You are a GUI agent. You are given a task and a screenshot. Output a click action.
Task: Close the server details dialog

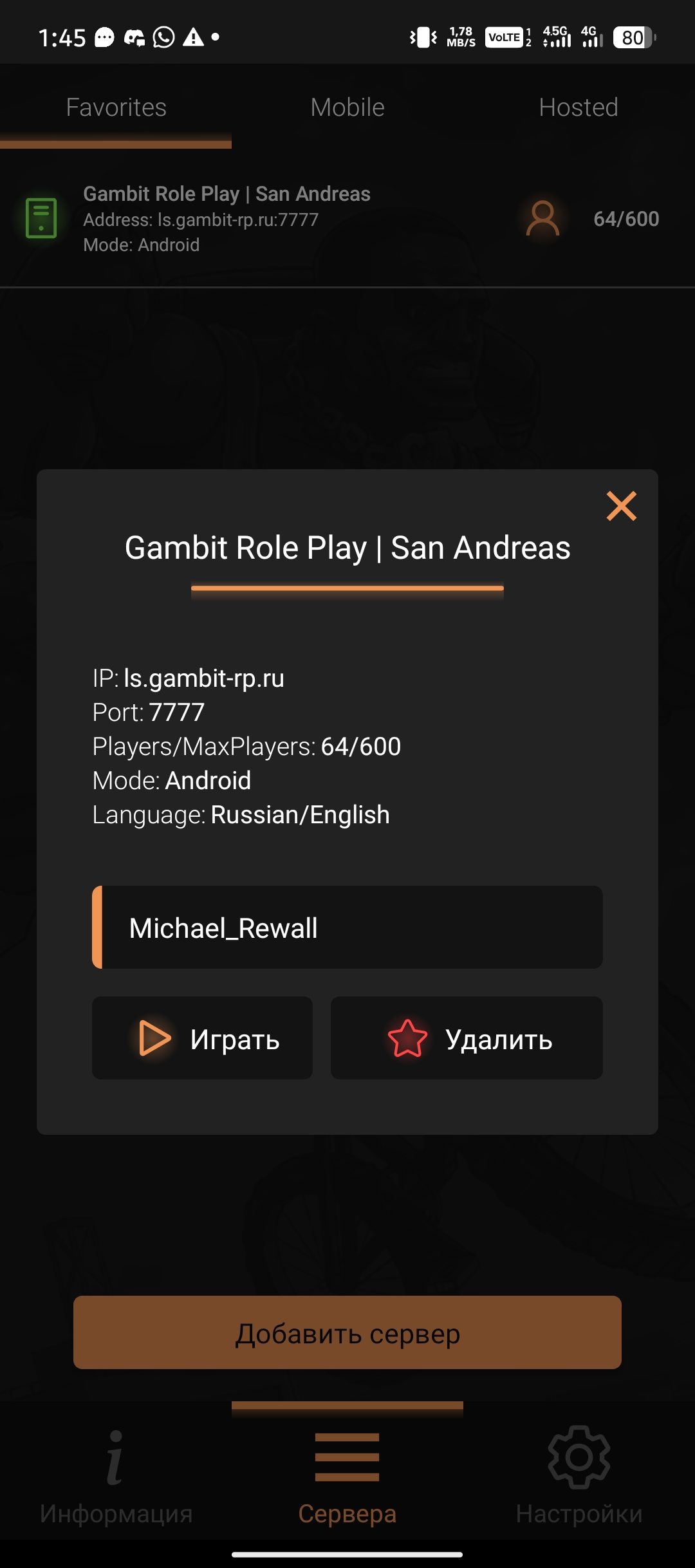621,506
